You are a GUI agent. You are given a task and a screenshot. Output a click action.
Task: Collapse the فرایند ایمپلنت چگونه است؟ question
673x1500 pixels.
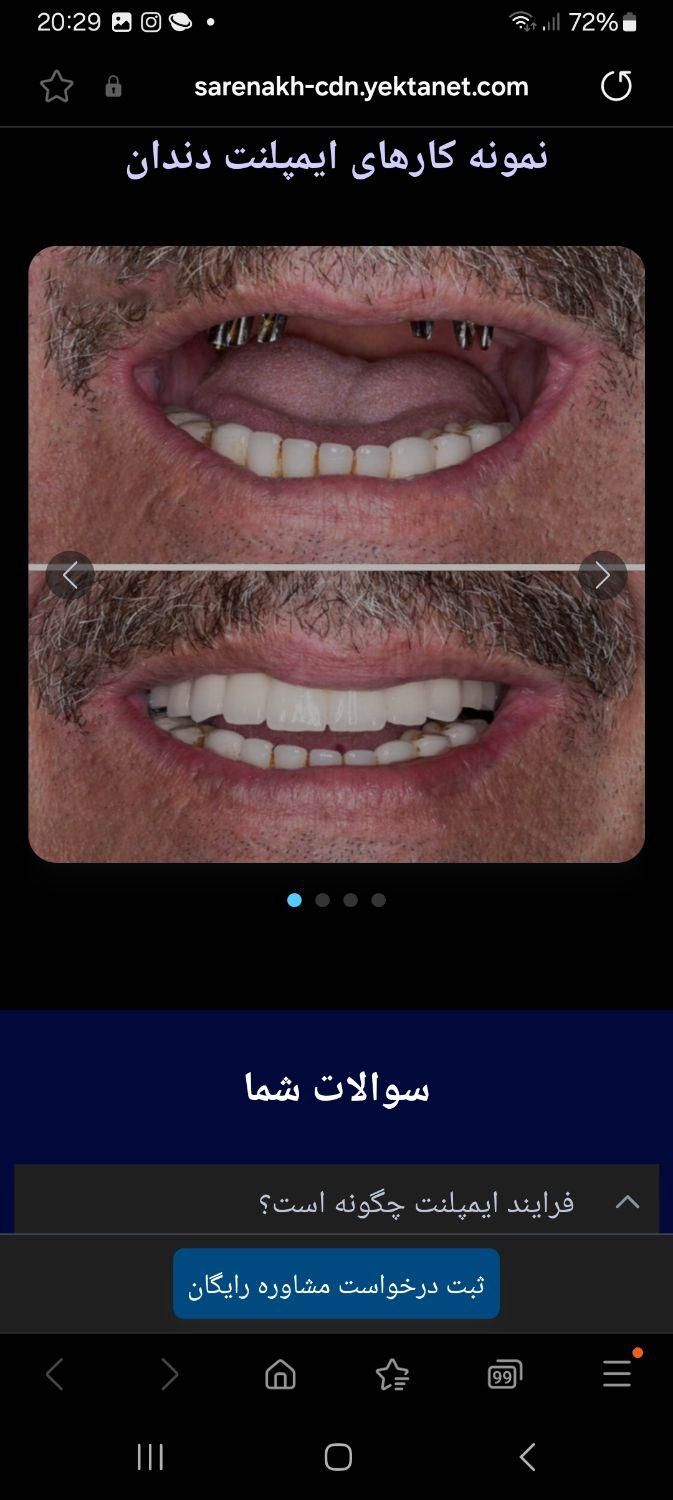627,1202
